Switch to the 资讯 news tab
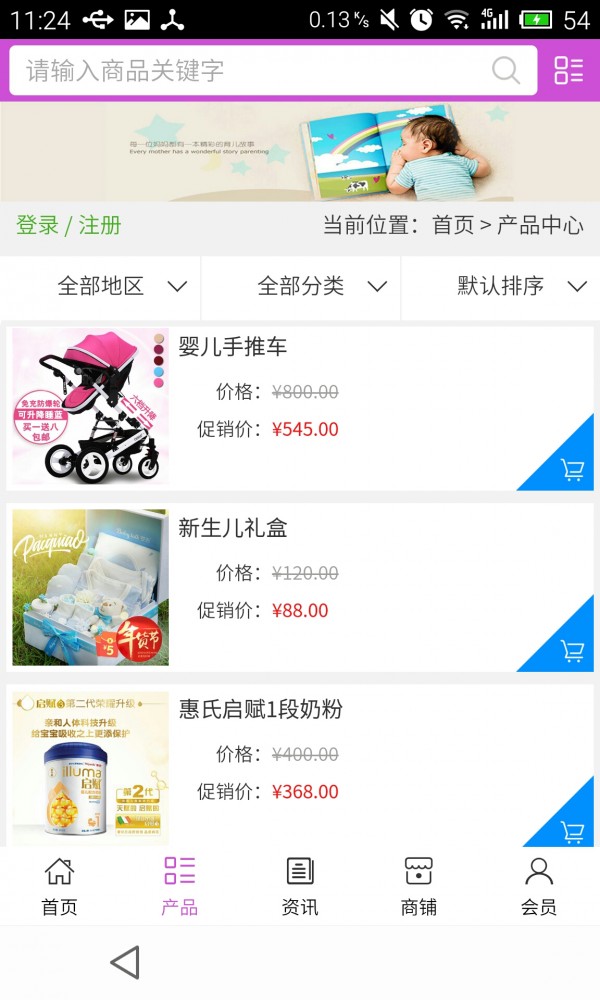Image resolution: width=600 pixels, height=1000 pixels. click(300, 886)
